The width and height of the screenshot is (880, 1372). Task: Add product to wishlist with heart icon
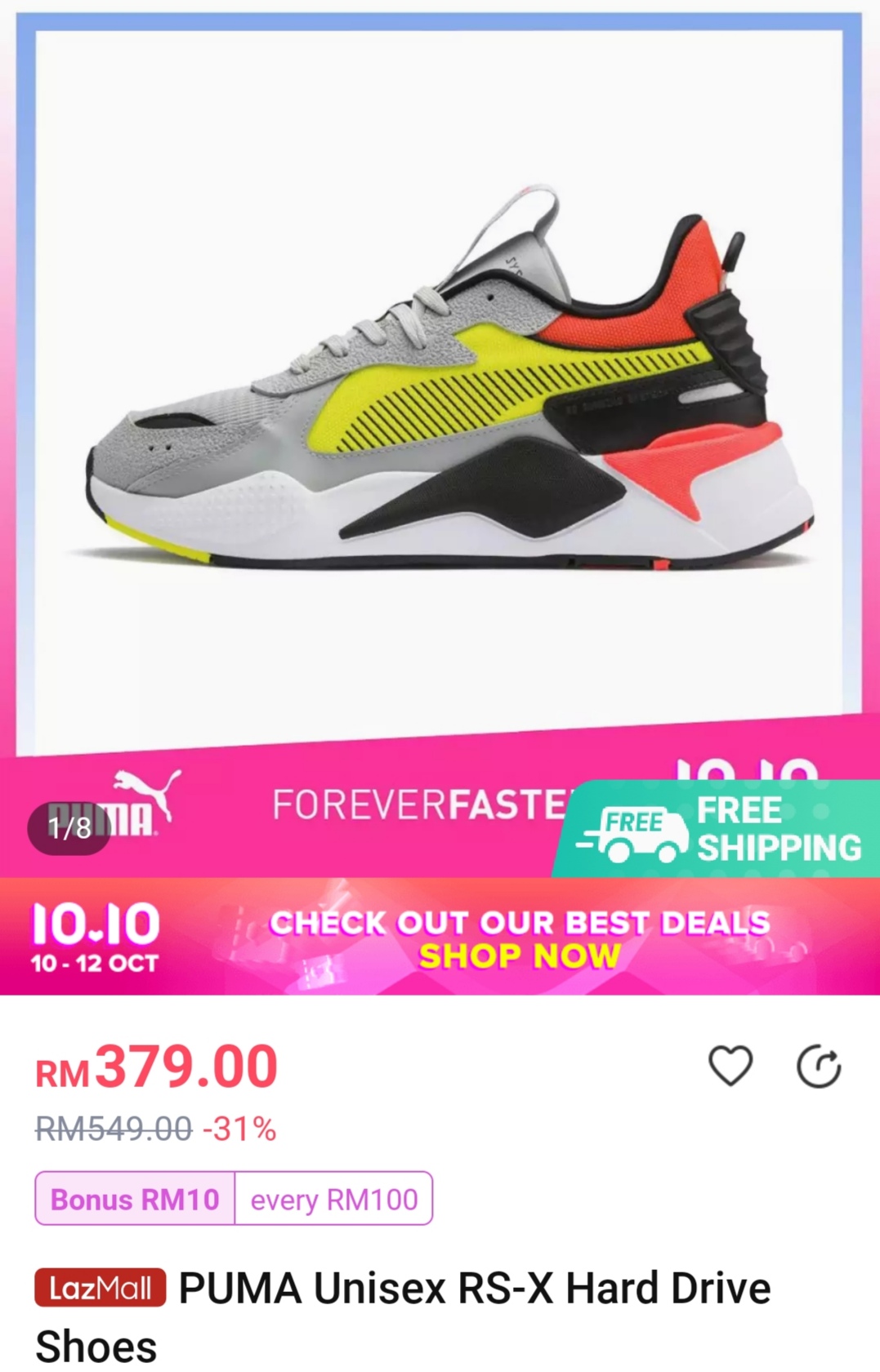(x=730, y=1066)
